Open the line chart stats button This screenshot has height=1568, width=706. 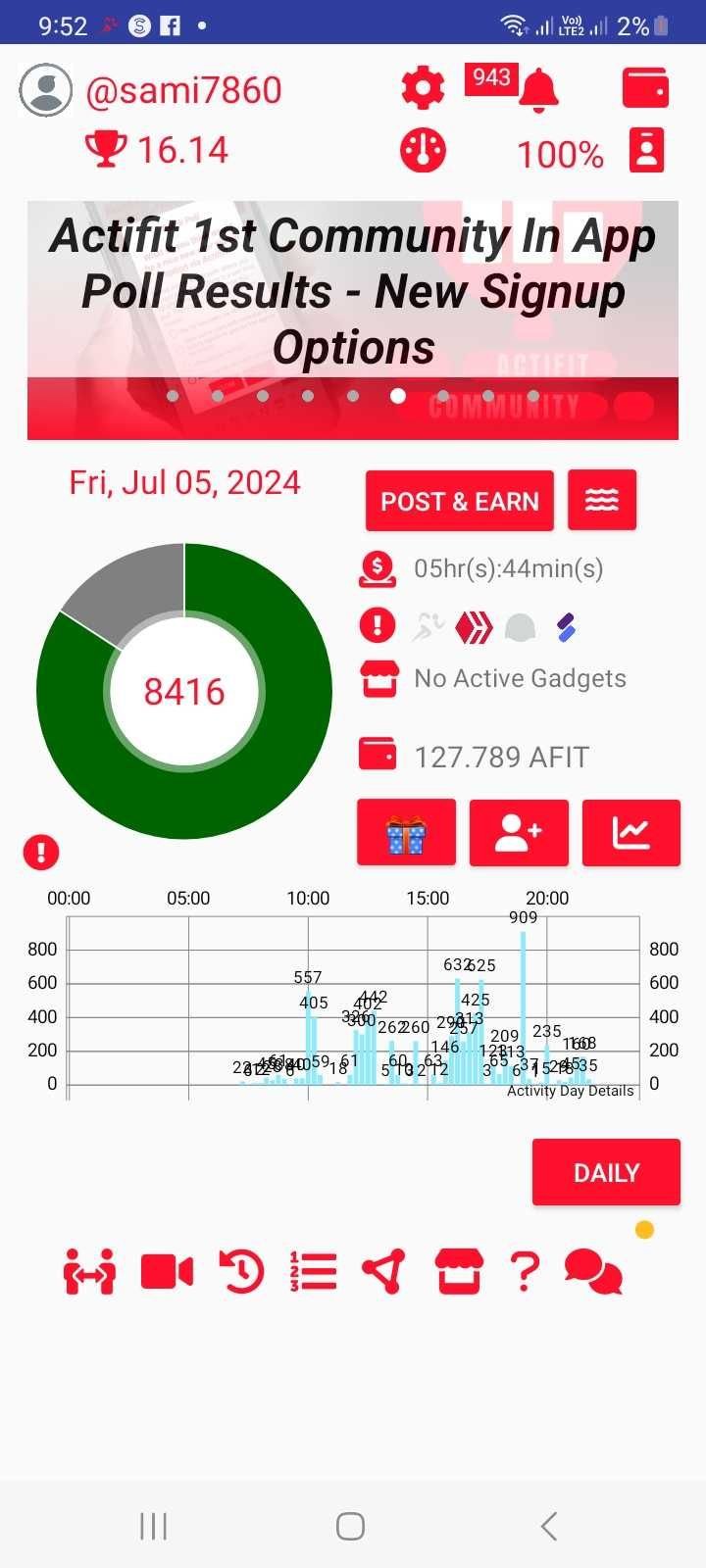[x=631, y=833]
